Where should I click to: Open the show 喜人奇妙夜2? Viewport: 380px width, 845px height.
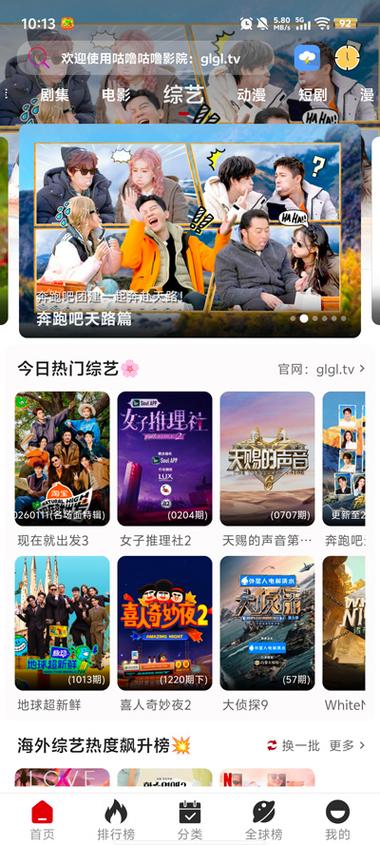(x=164, y=633)
